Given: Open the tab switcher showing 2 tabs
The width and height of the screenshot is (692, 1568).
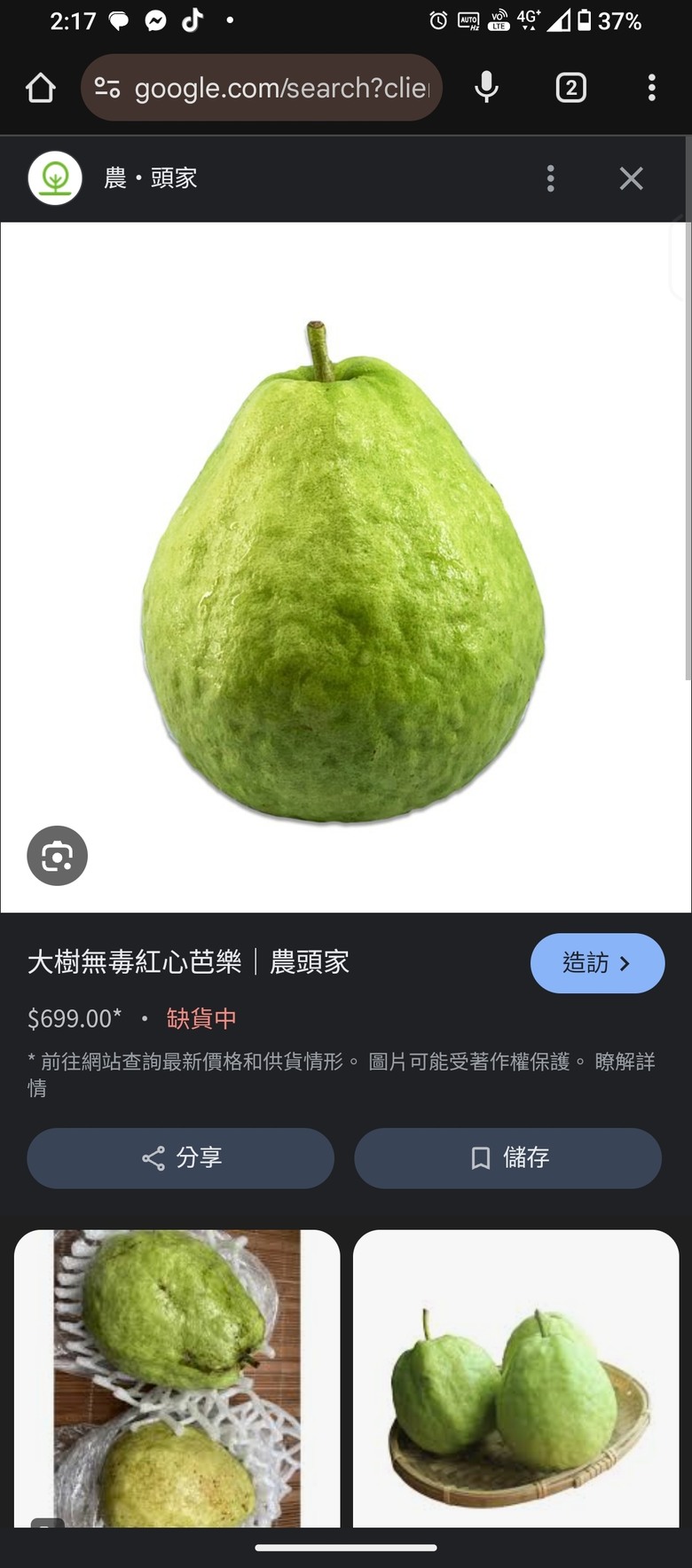Looking at the screenshot, I should (570, 88).
